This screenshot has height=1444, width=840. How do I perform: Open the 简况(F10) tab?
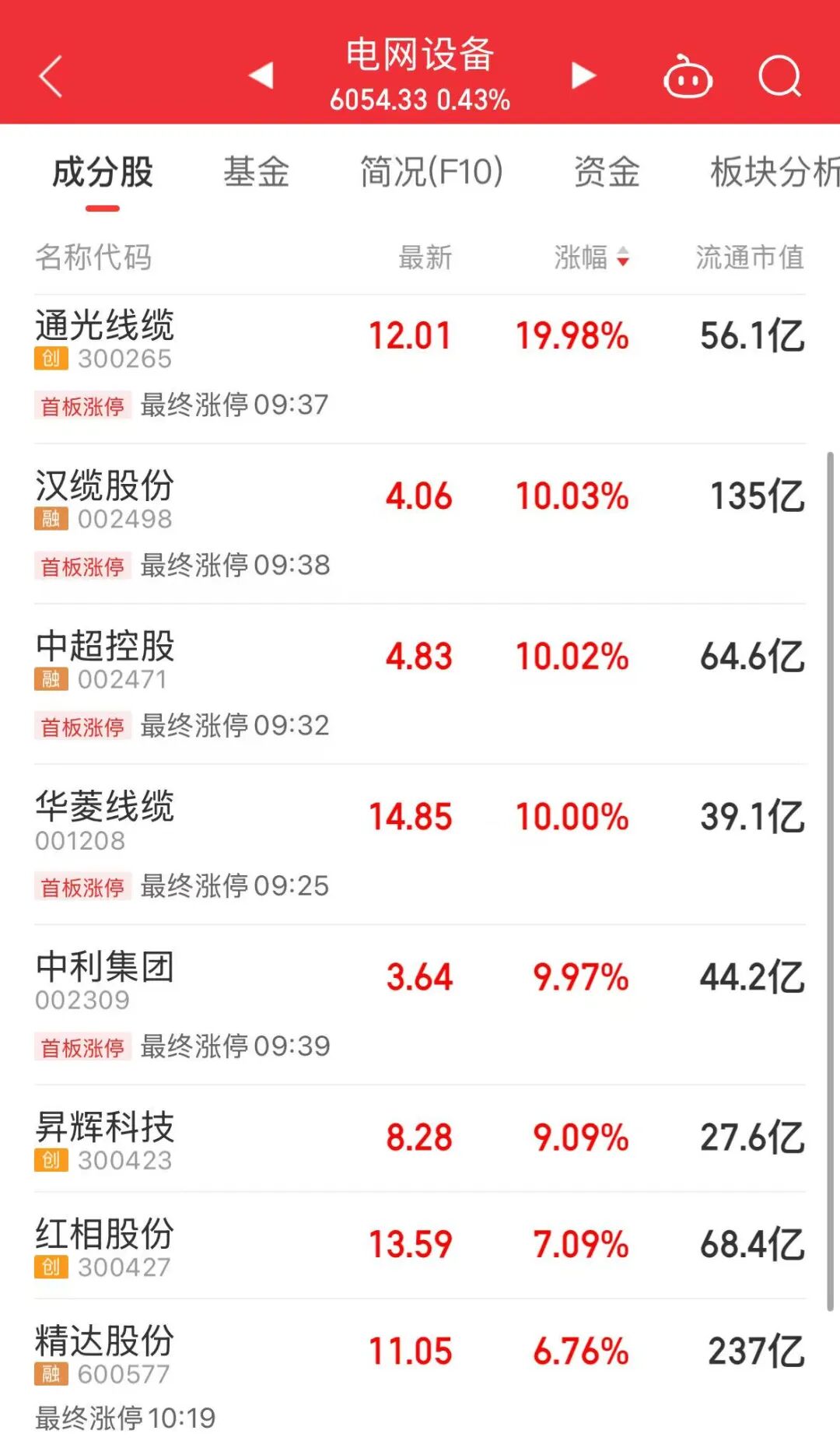click(432, 173)
